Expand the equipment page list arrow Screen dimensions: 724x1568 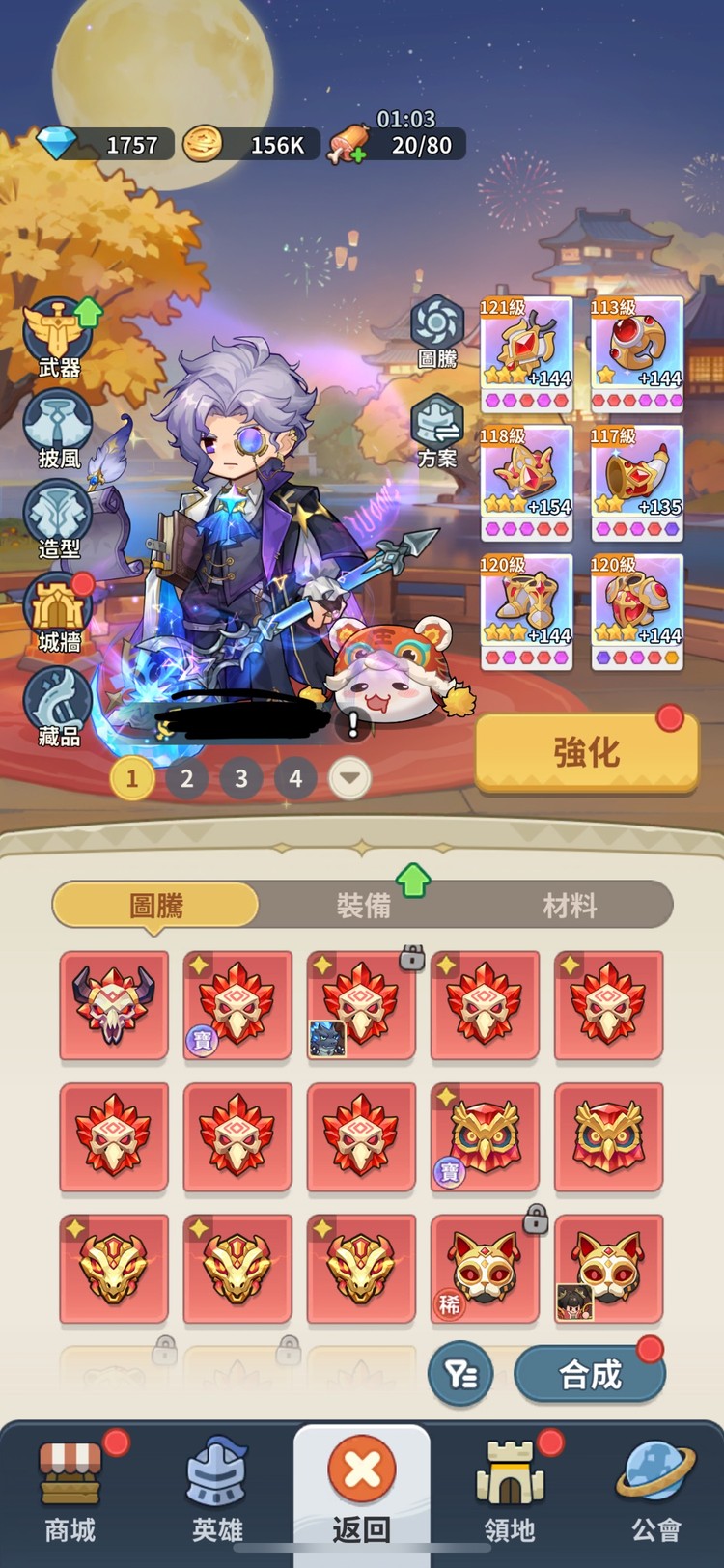point(351,777)
